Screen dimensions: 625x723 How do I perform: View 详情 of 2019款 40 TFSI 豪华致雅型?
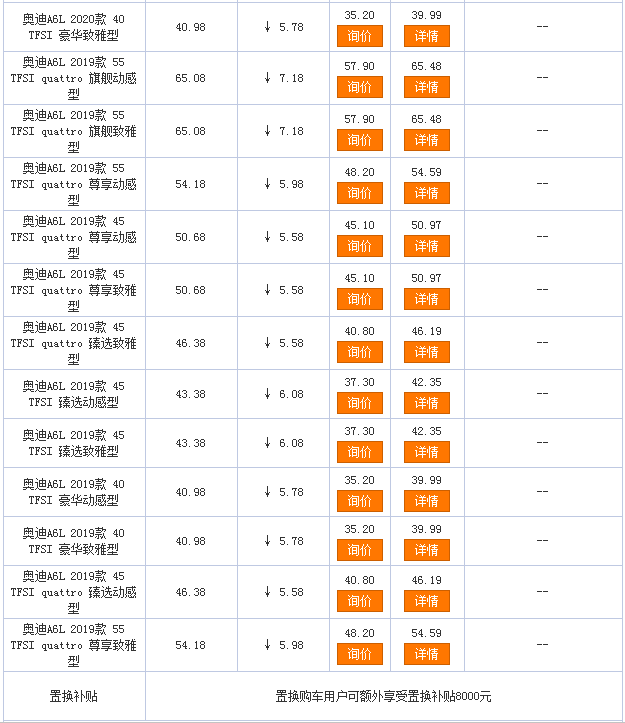pos(426,550)
